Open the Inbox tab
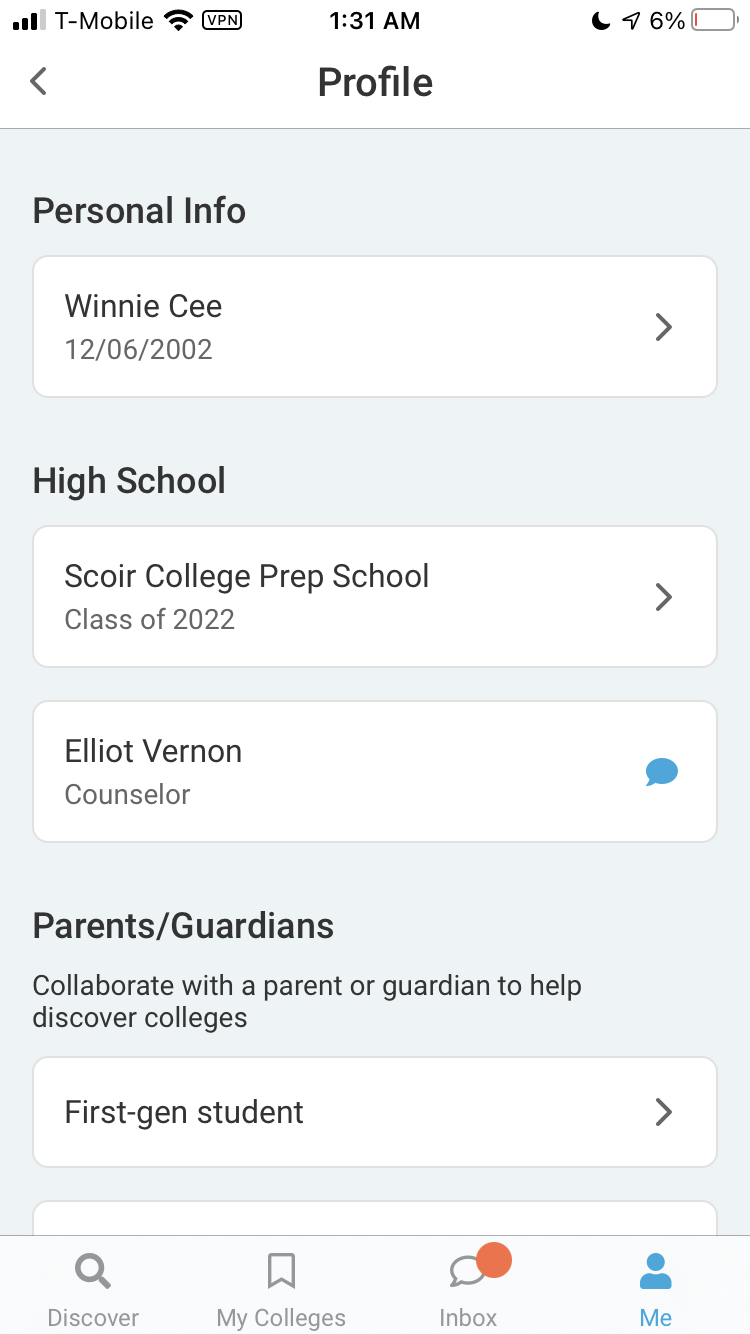The image size is (750, 1334). coord(468,1290)
